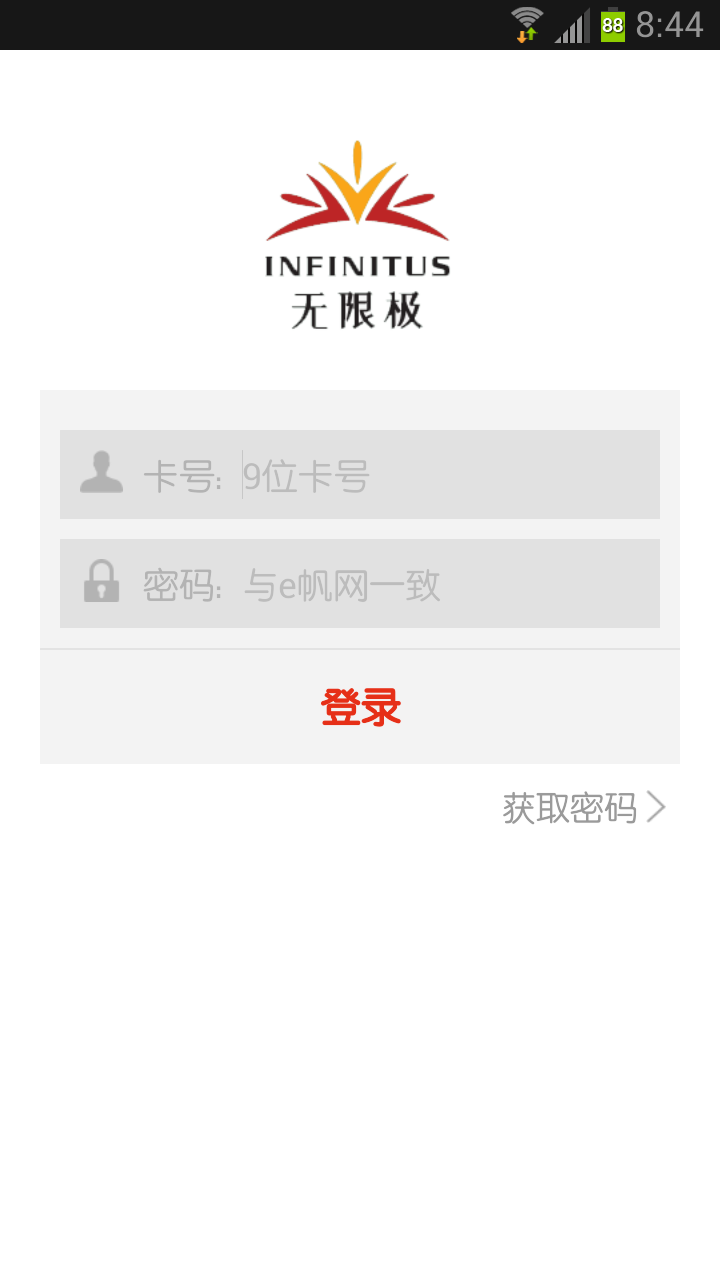Viewport: 720px width, 1280px height.
Task: Focus the 9位卡号 input field
Action: [400, 475]
